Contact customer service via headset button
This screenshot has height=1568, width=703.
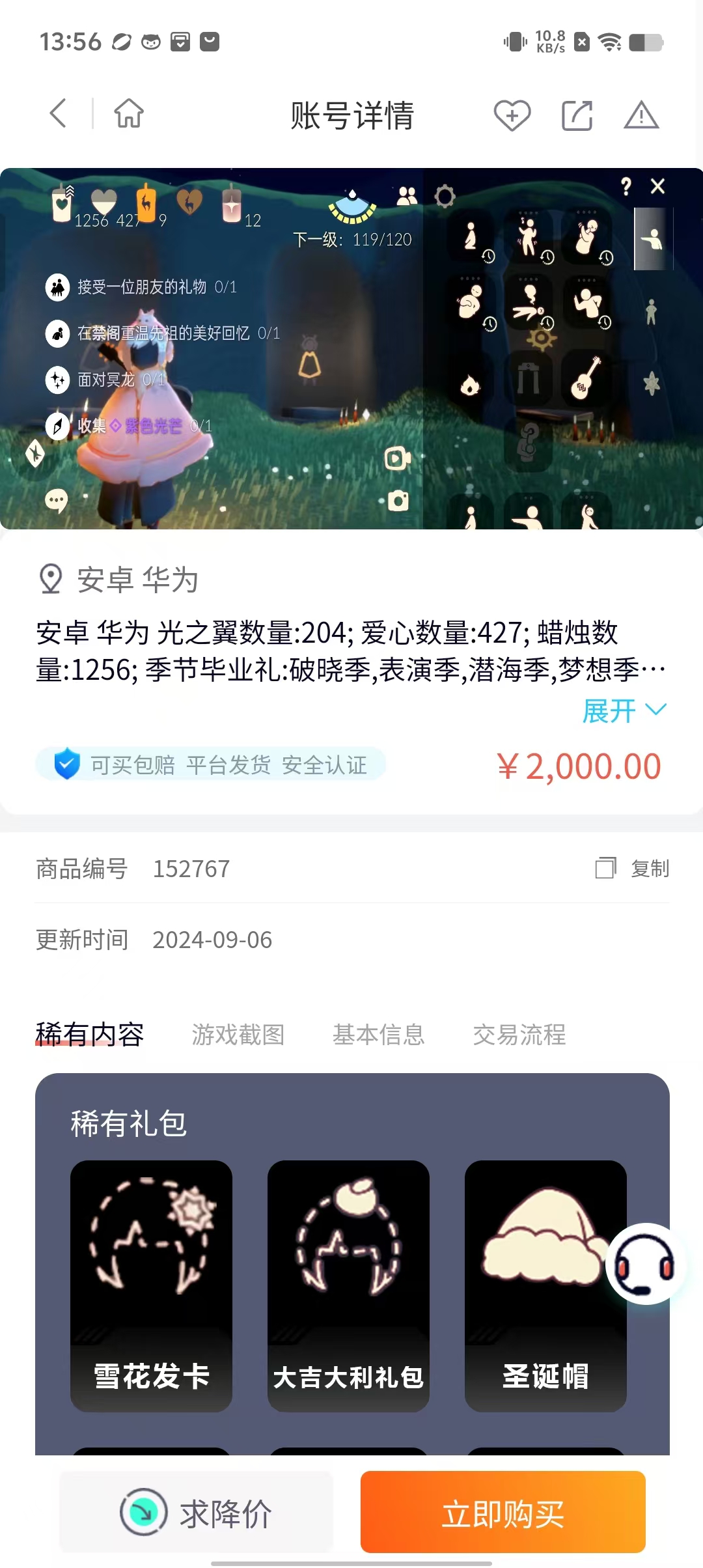click(x=644, y=1264)
